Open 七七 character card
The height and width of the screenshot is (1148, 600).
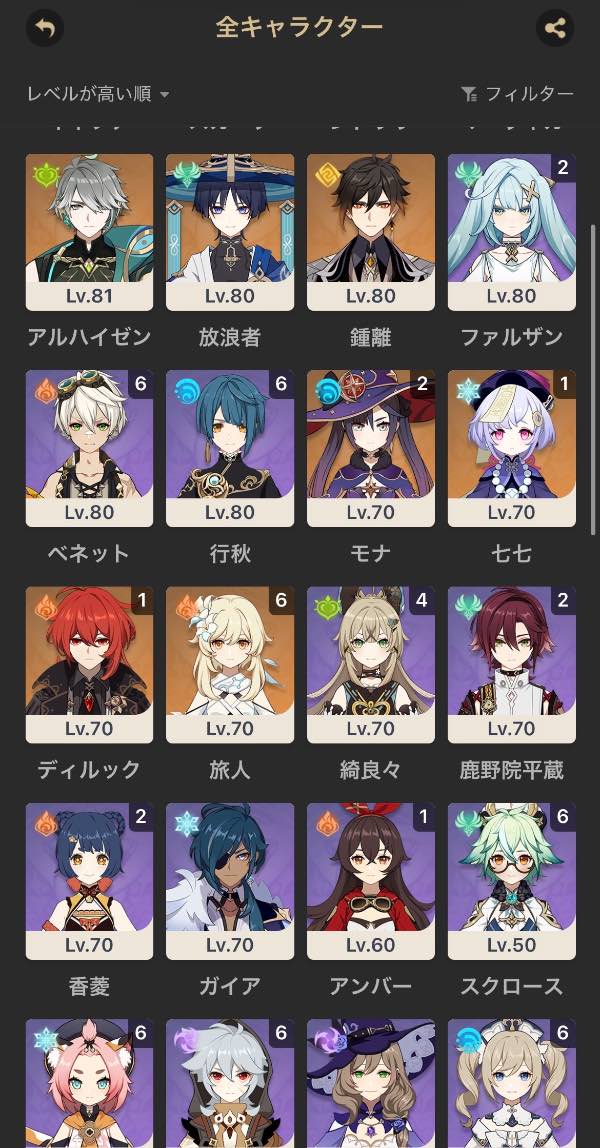click(x=512, y=448)
